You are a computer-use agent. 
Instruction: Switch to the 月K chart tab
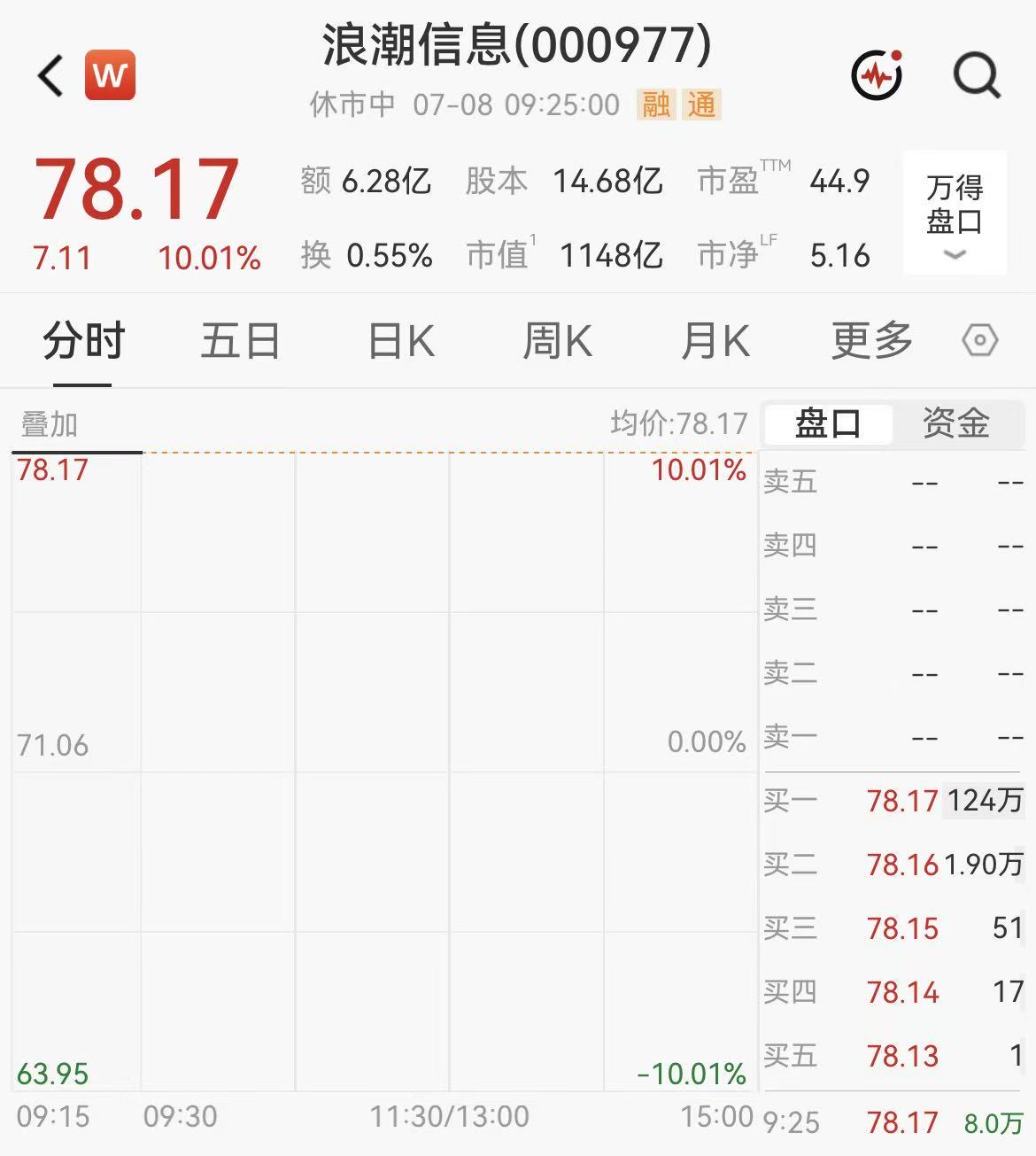[x=715, y=341]
